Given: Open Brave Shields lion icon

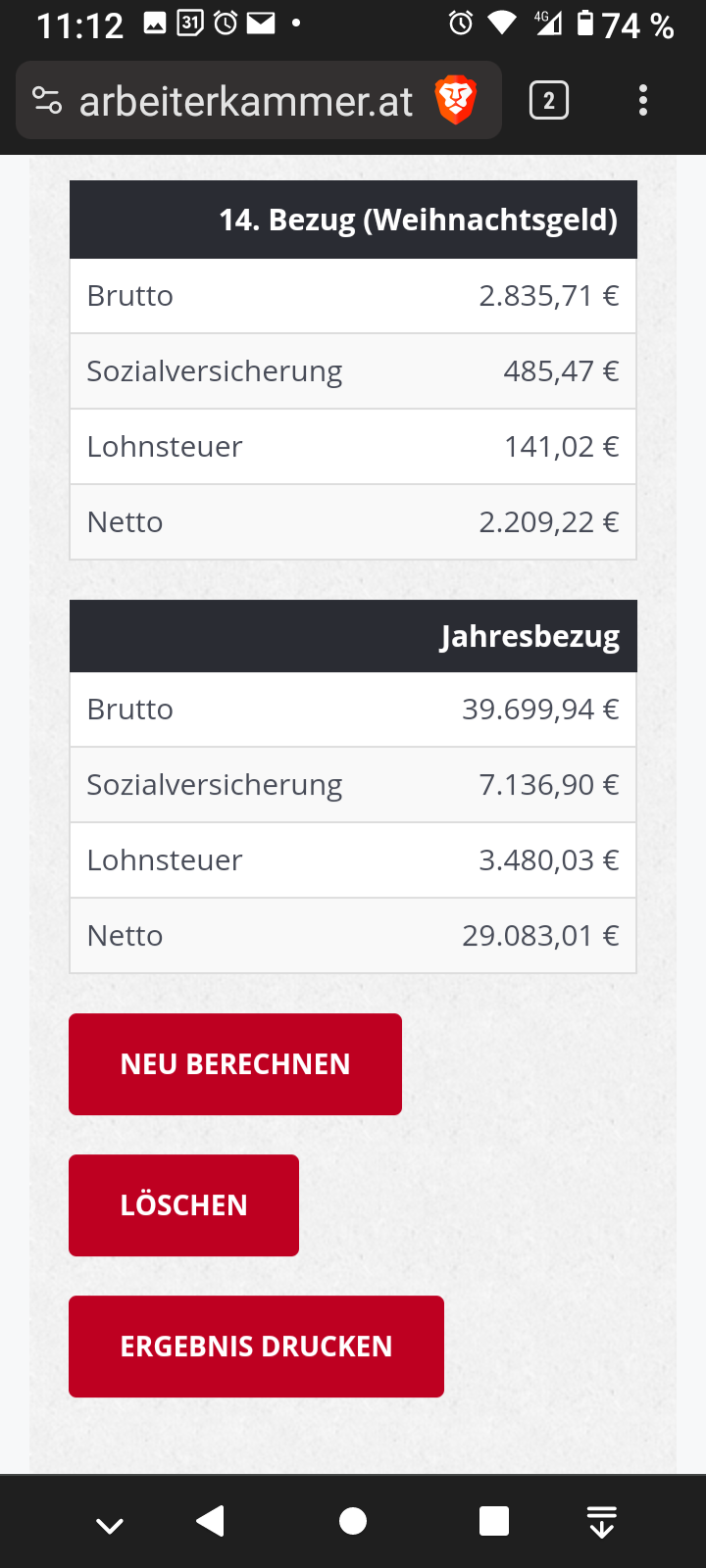Looking at the screenshot, I should point(456,100).
